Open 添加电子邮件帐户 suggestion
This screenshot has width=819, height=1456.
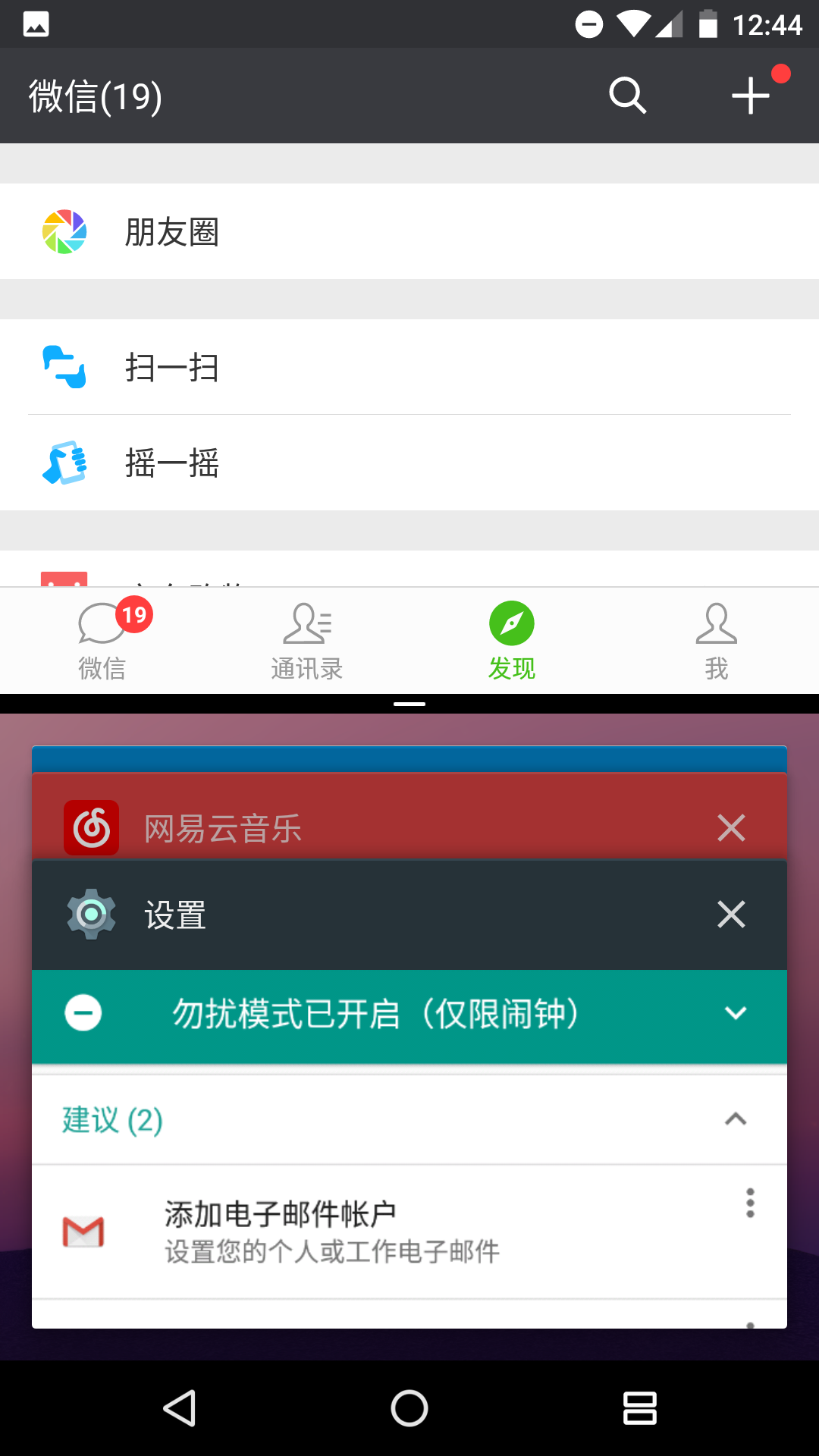409,1232
